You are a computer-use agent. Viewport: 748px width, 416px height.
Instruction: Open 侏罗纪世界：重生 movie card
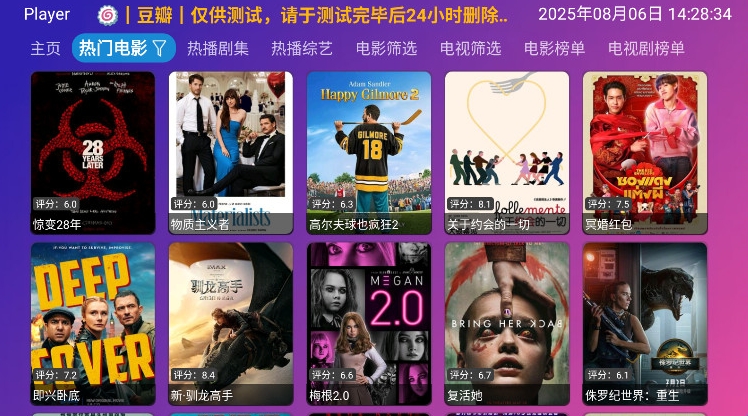pyautogui.click(x=645, y=323)
